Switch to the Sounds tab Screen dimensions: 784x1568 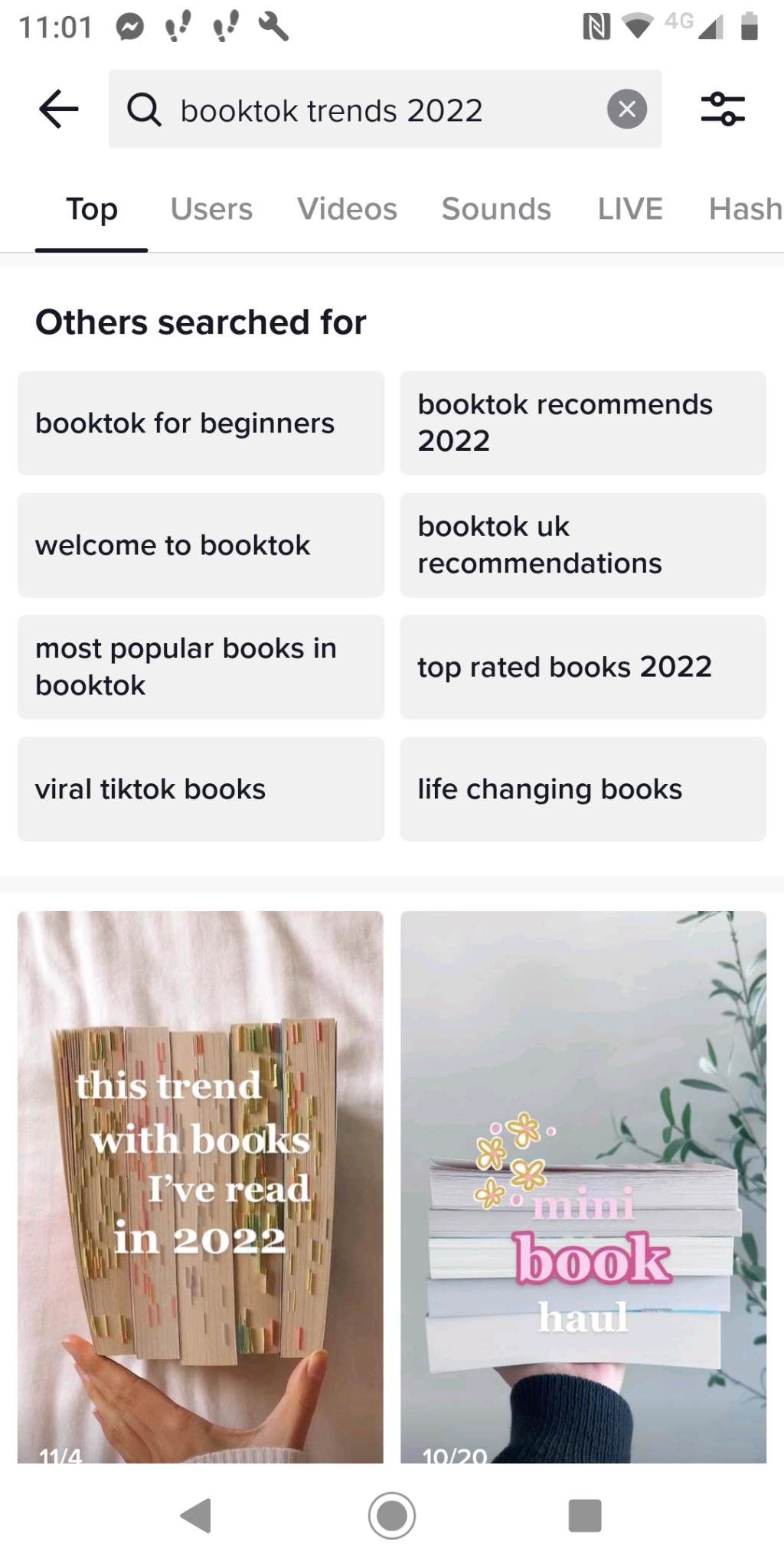(x=496, y=209)
